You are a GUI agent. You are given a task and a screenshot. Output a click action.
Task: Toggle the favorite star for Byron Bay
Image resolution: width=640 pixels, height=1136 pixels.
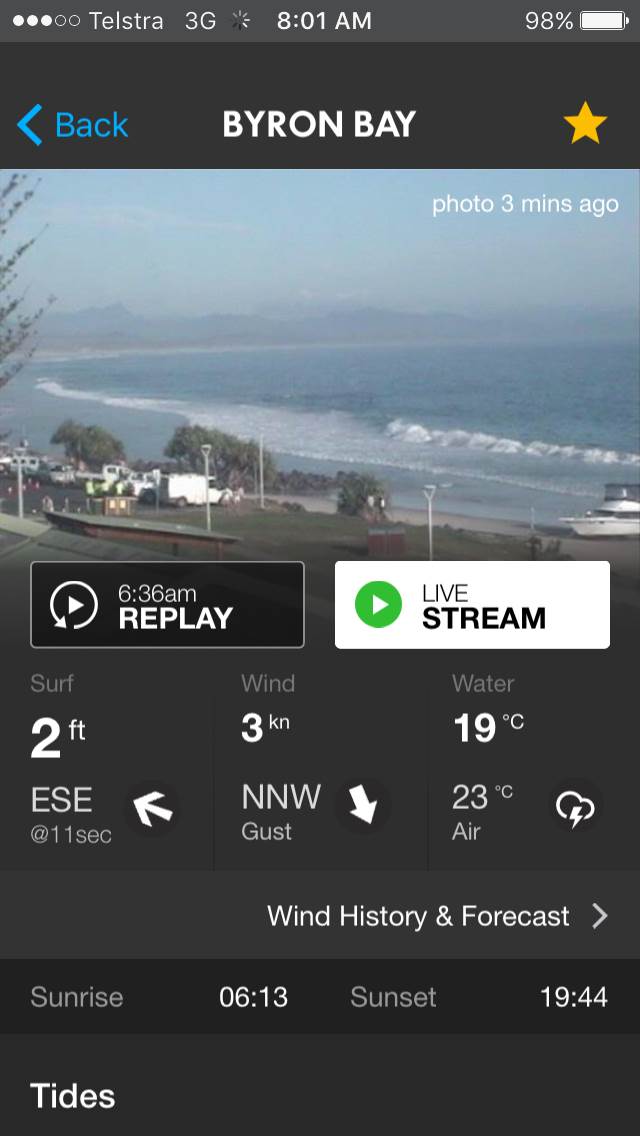[x=585, y=125]
